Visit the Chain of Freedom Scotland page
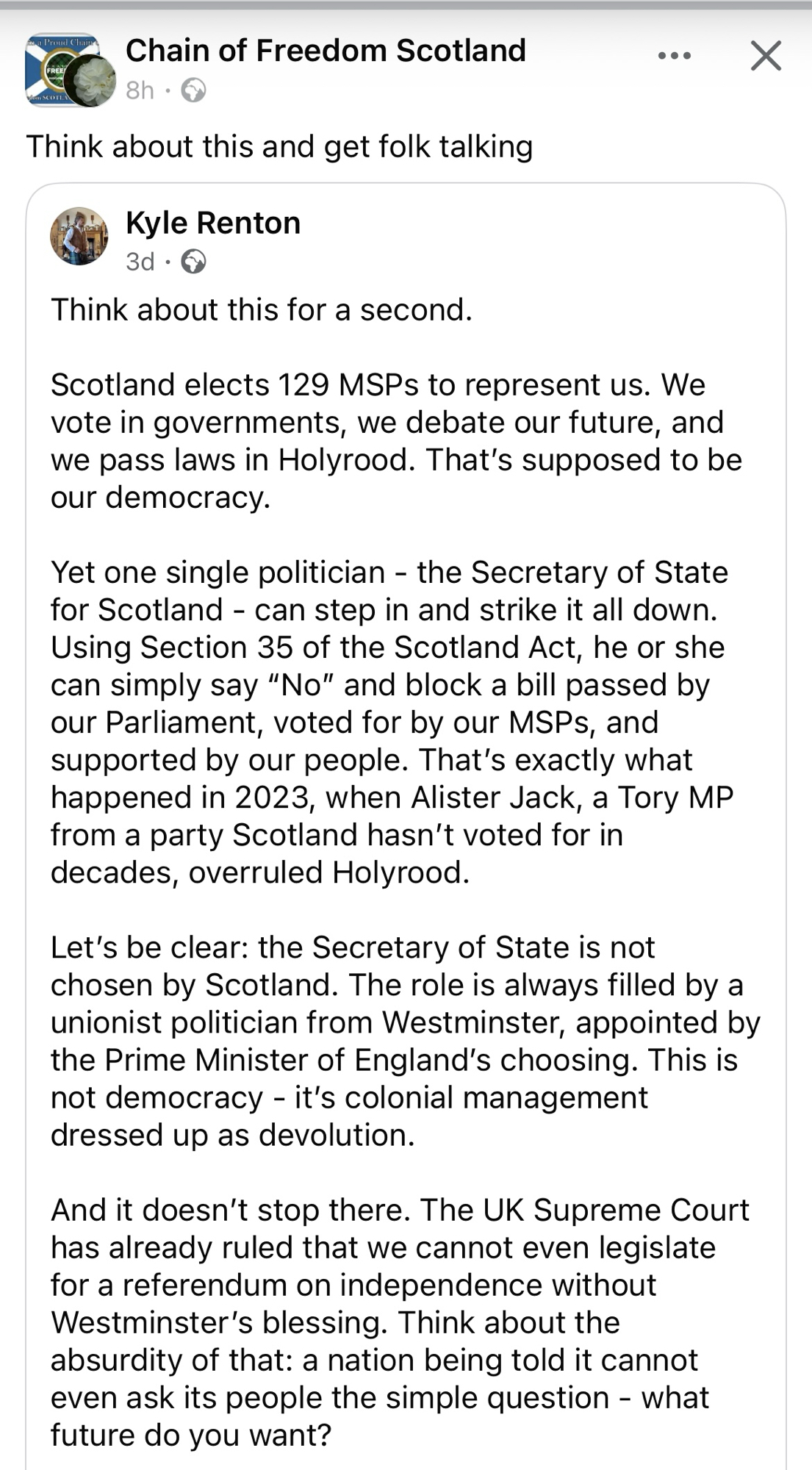 tap(326, 51)
